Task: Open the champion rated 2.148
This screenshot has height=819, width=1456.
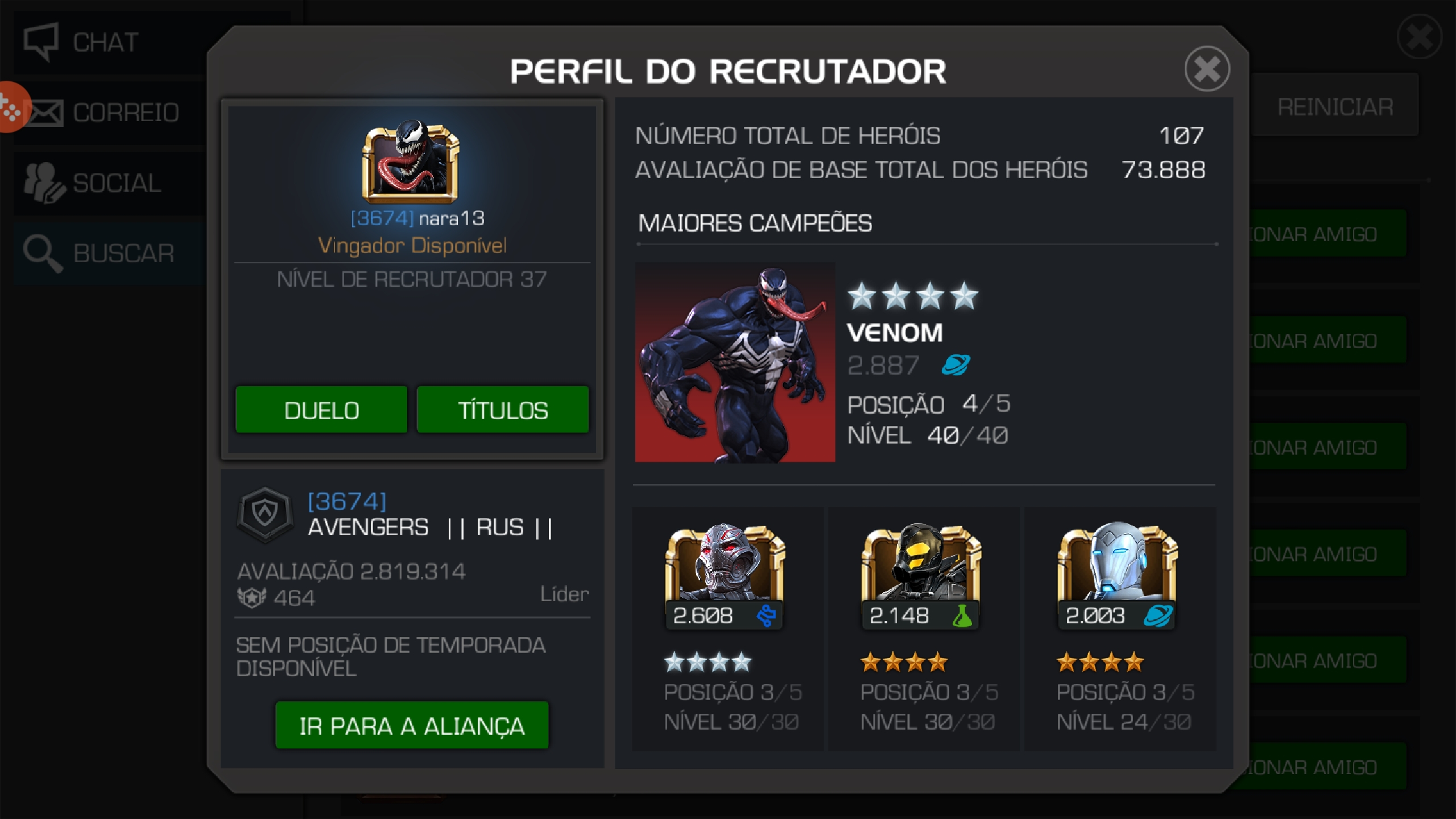Action: (921, 574)
